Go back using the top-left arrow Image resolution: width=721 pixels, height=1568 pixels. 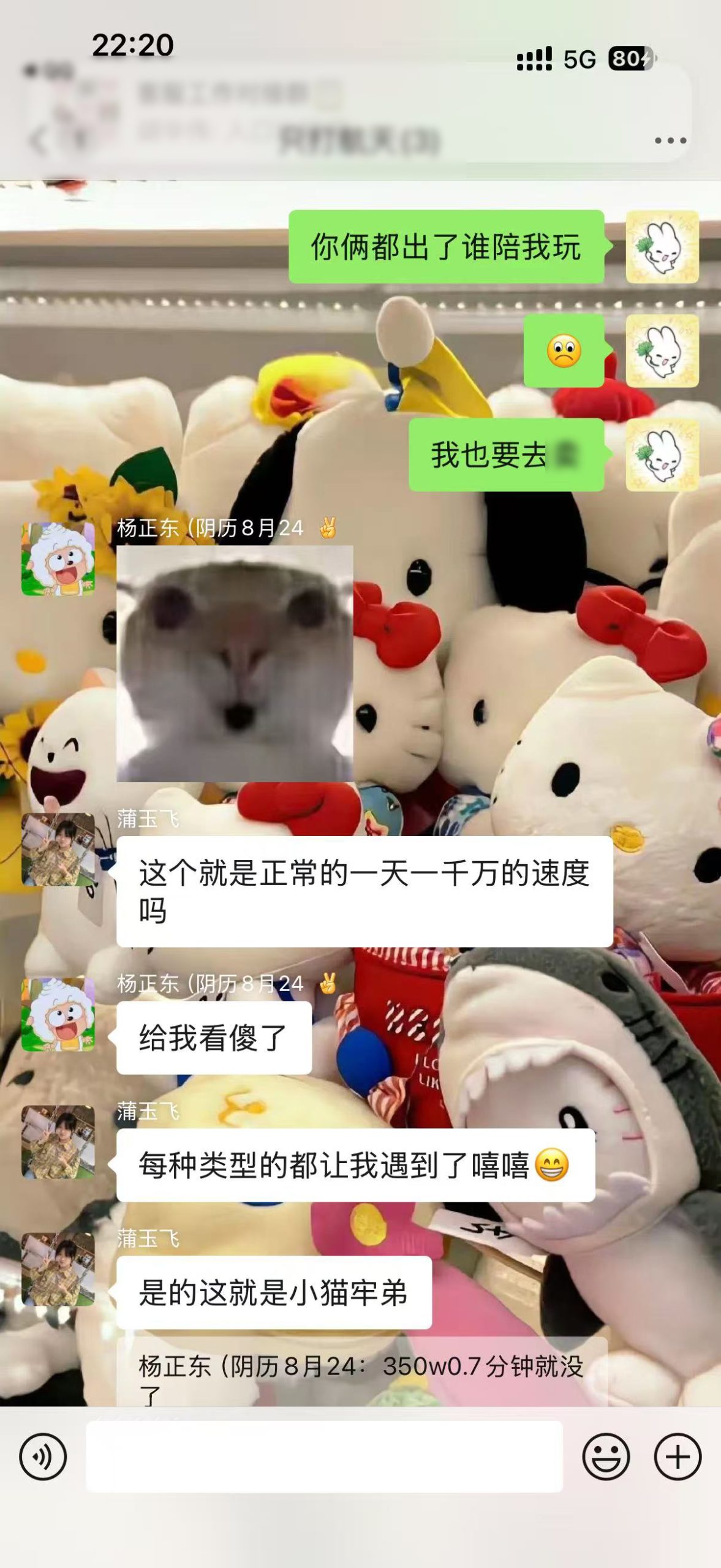pyautogui.click(x=38, y=141)
